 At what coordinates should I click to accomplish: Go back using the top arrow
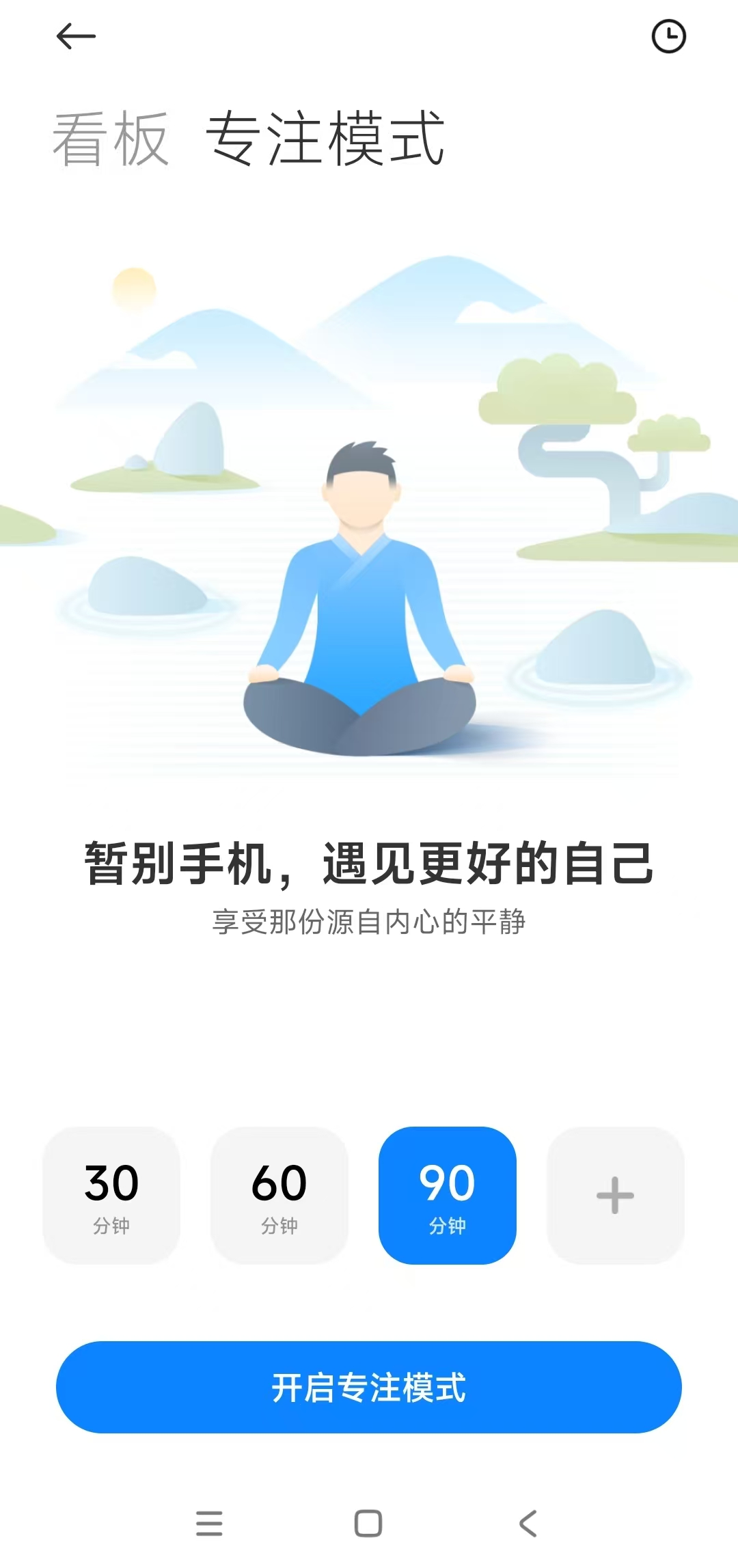pos(75,36)
